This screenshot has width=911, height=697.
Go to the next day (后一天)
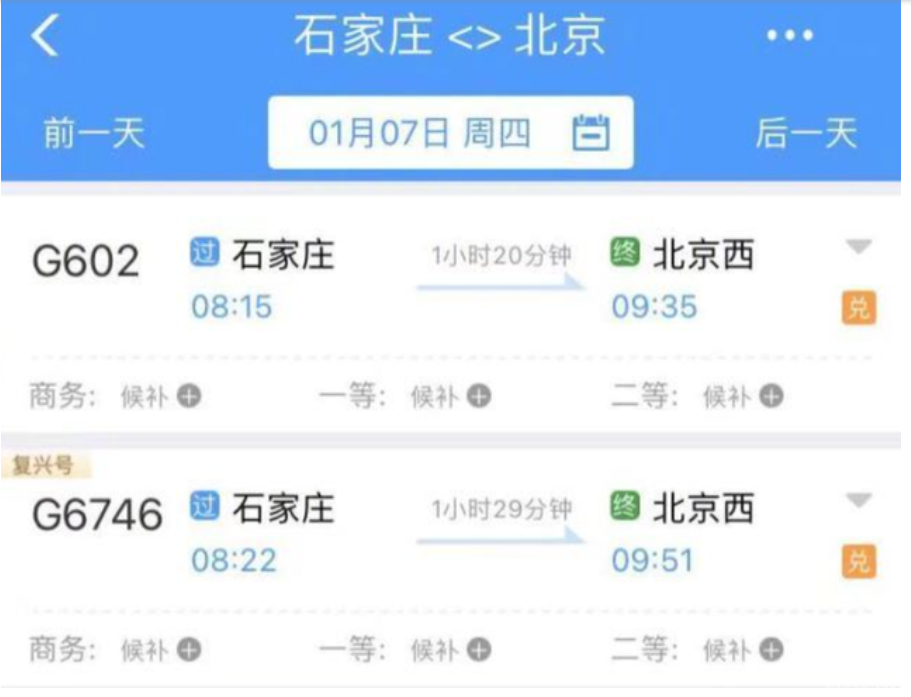pyautogui.click(x=806, y=133)
